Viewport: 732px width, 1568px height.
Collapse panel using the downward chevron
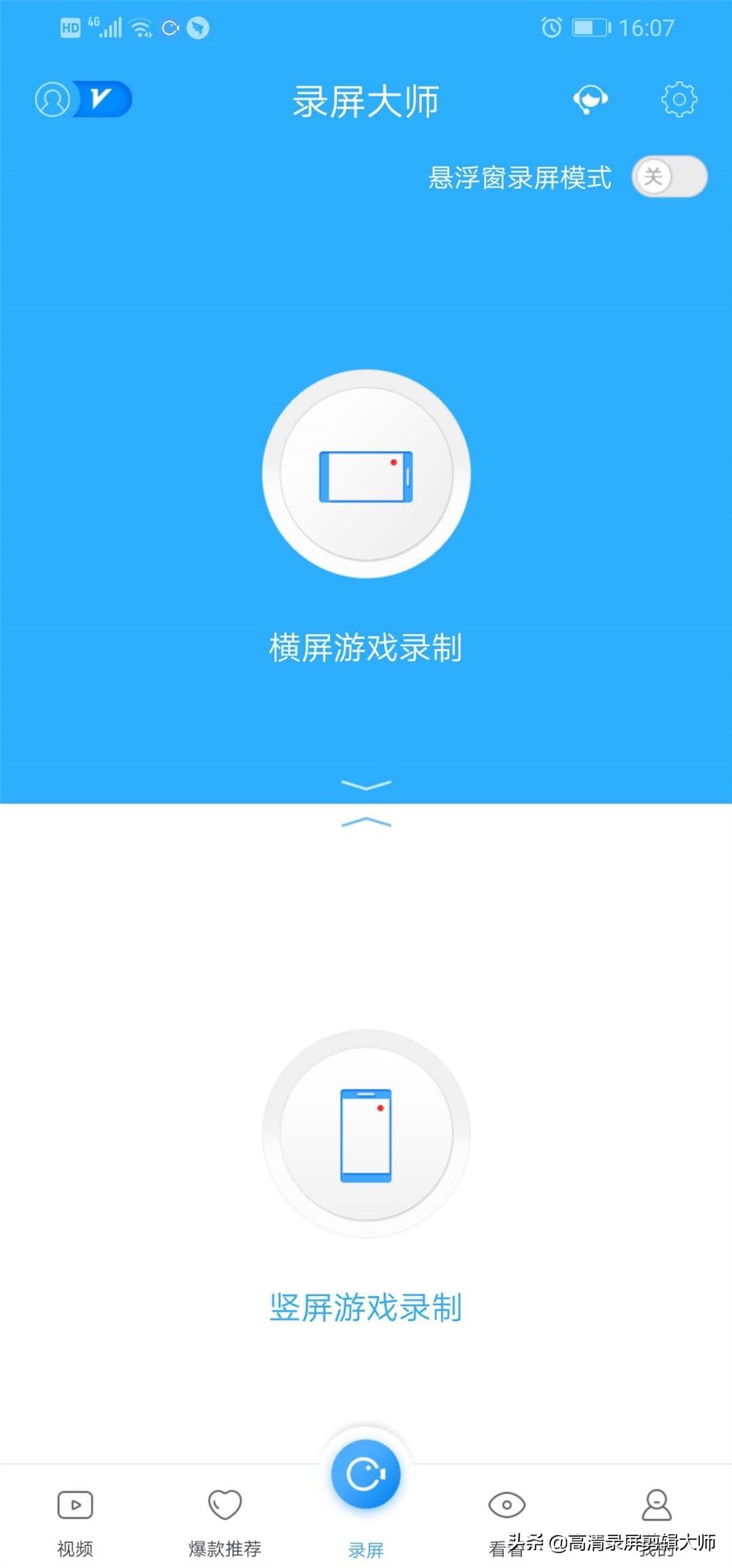point(365,786)
